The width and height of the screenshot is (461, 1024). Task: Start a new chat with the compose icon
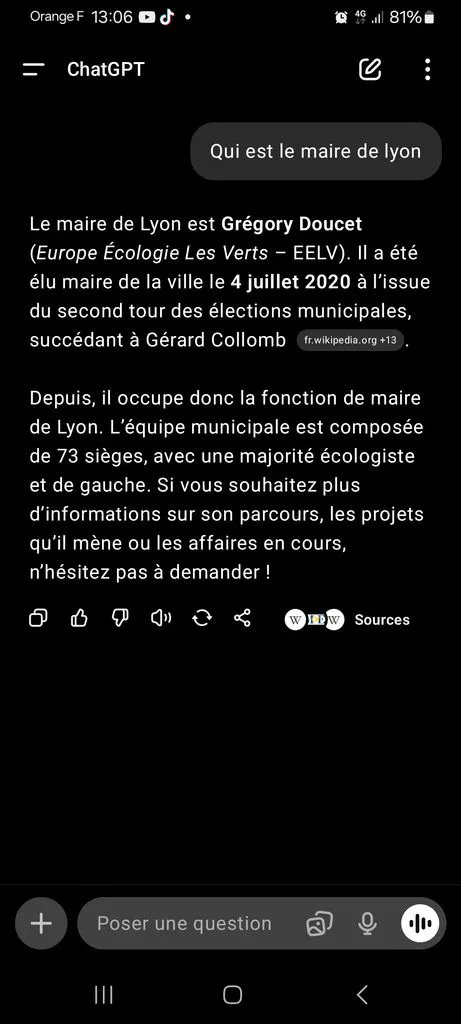pyautogui.click(x=370, y=69)
